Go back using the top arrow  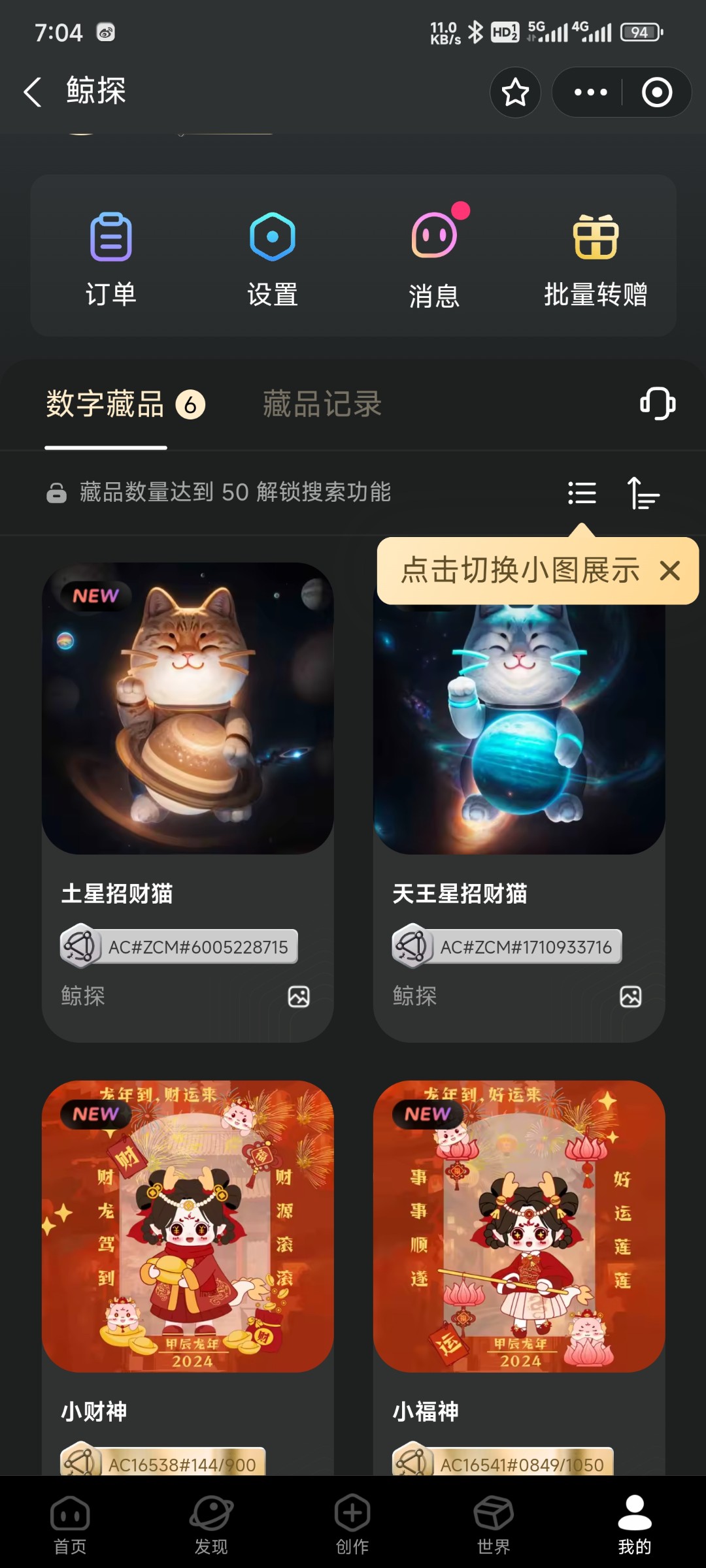(33, 91)
